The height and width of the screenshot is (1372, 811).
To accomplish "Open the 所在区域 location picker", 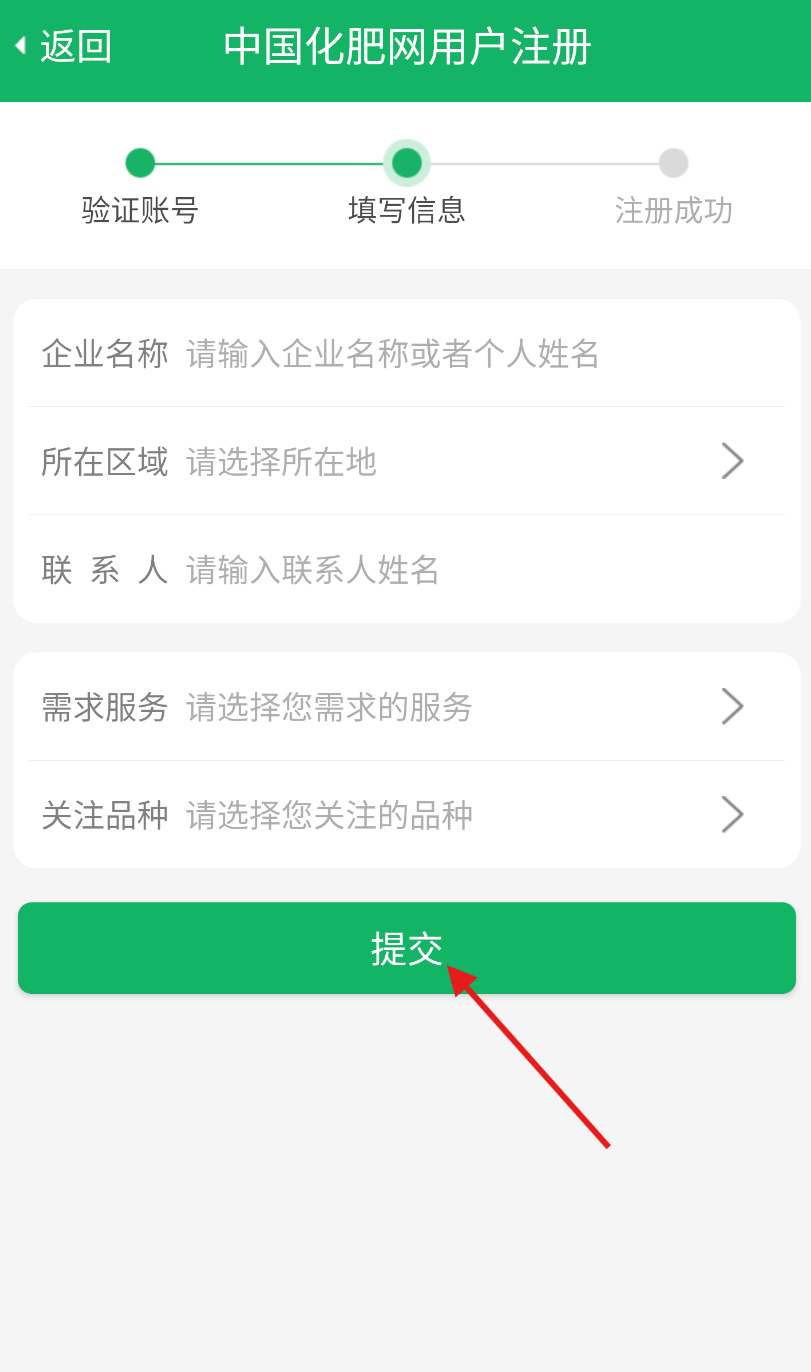I will click(x=407, y=461).
